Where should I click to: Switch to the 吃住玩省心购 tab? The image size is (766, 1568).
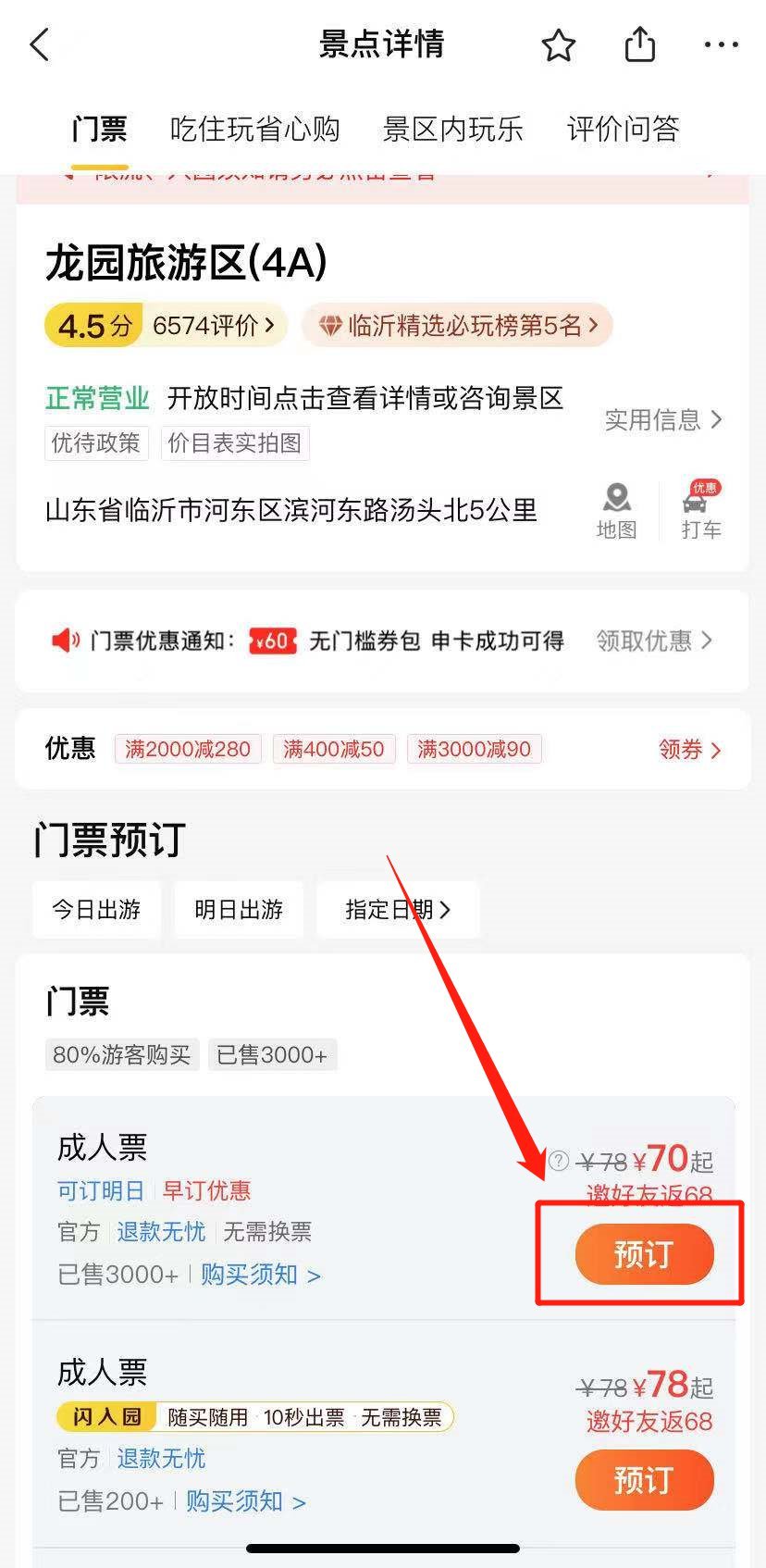pyautogui.click(x=254, y=129)
